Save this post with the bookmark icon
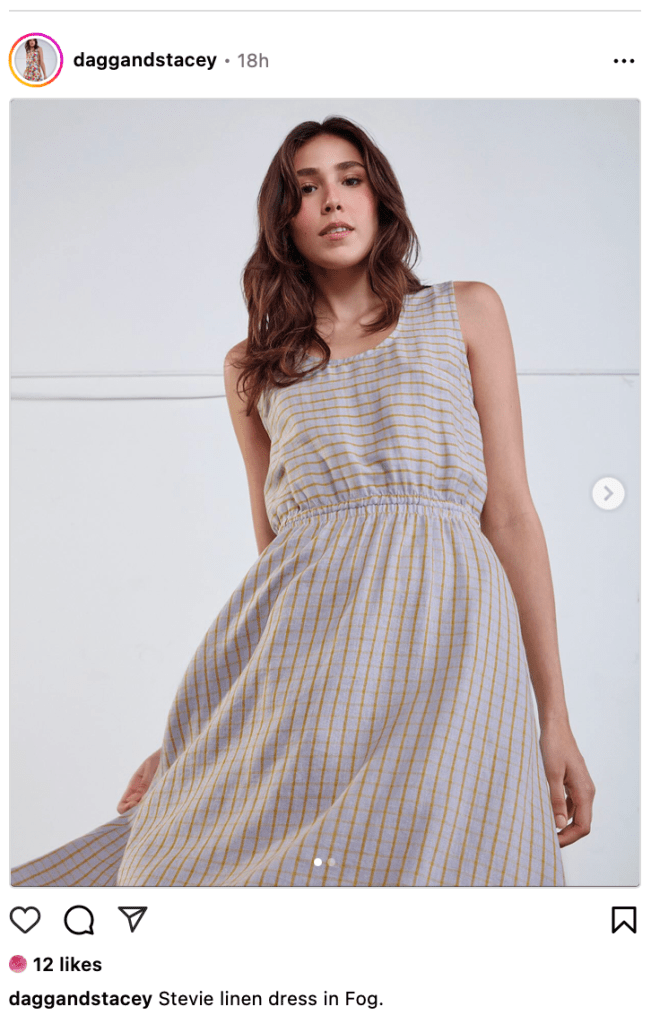This screenshot has width=651, height=1024. pos(623,919)
